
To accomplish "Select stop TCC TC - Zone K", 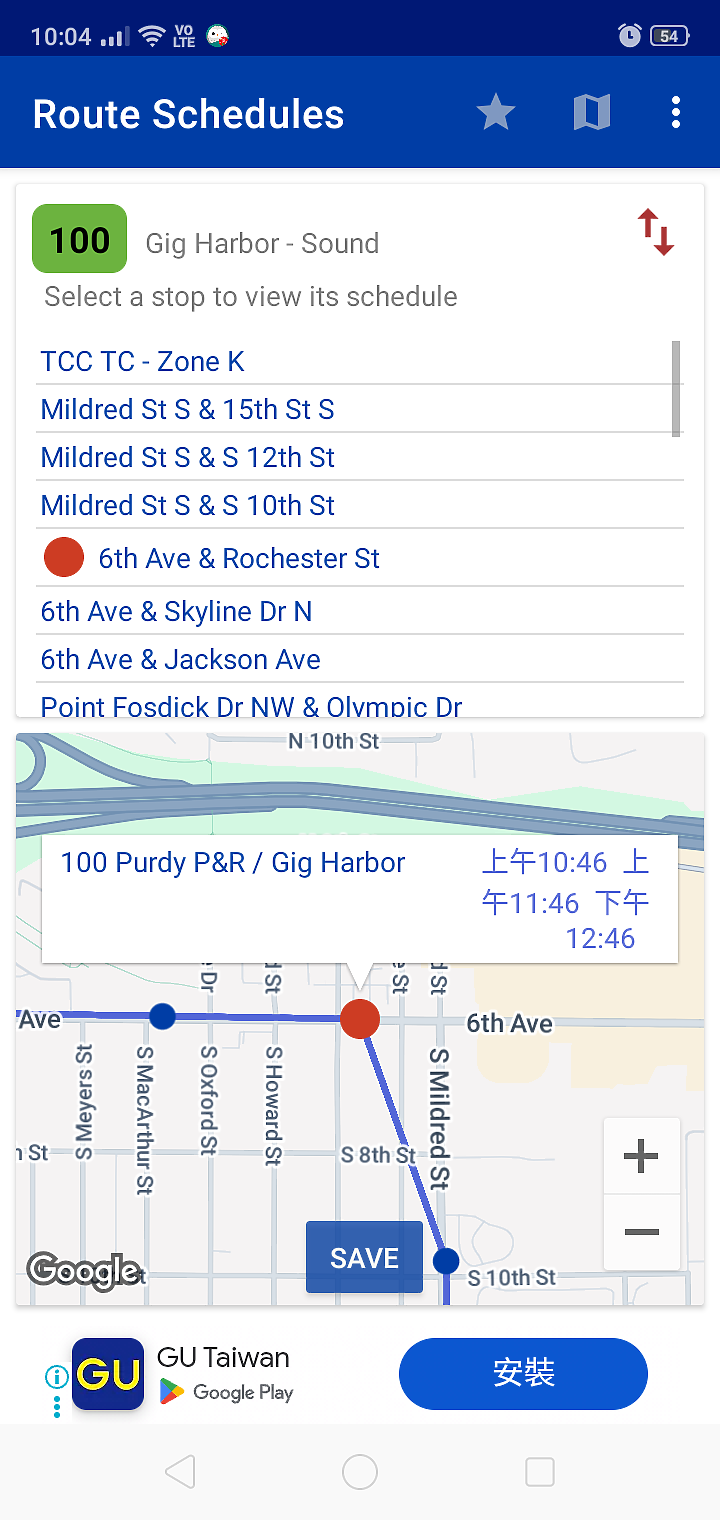I will [x=143, y=361].
